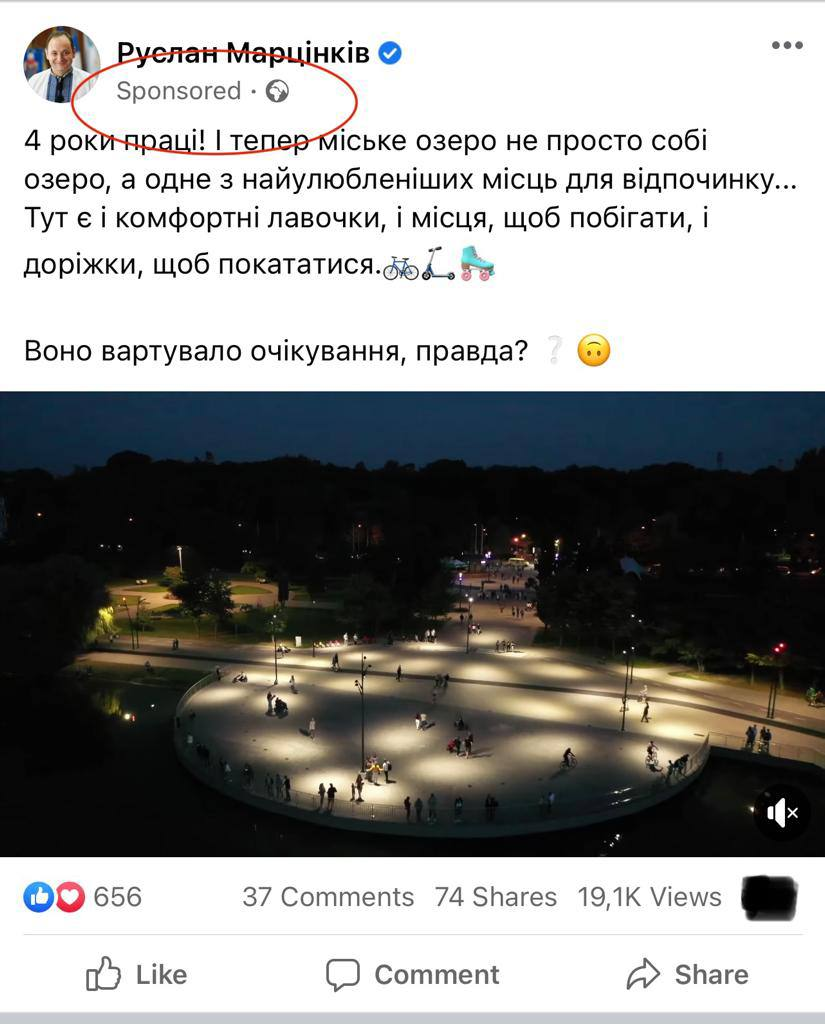Viewport: 825px width, 1024px height.
Task: View the 656 reactions list
Action: [83, 897]
